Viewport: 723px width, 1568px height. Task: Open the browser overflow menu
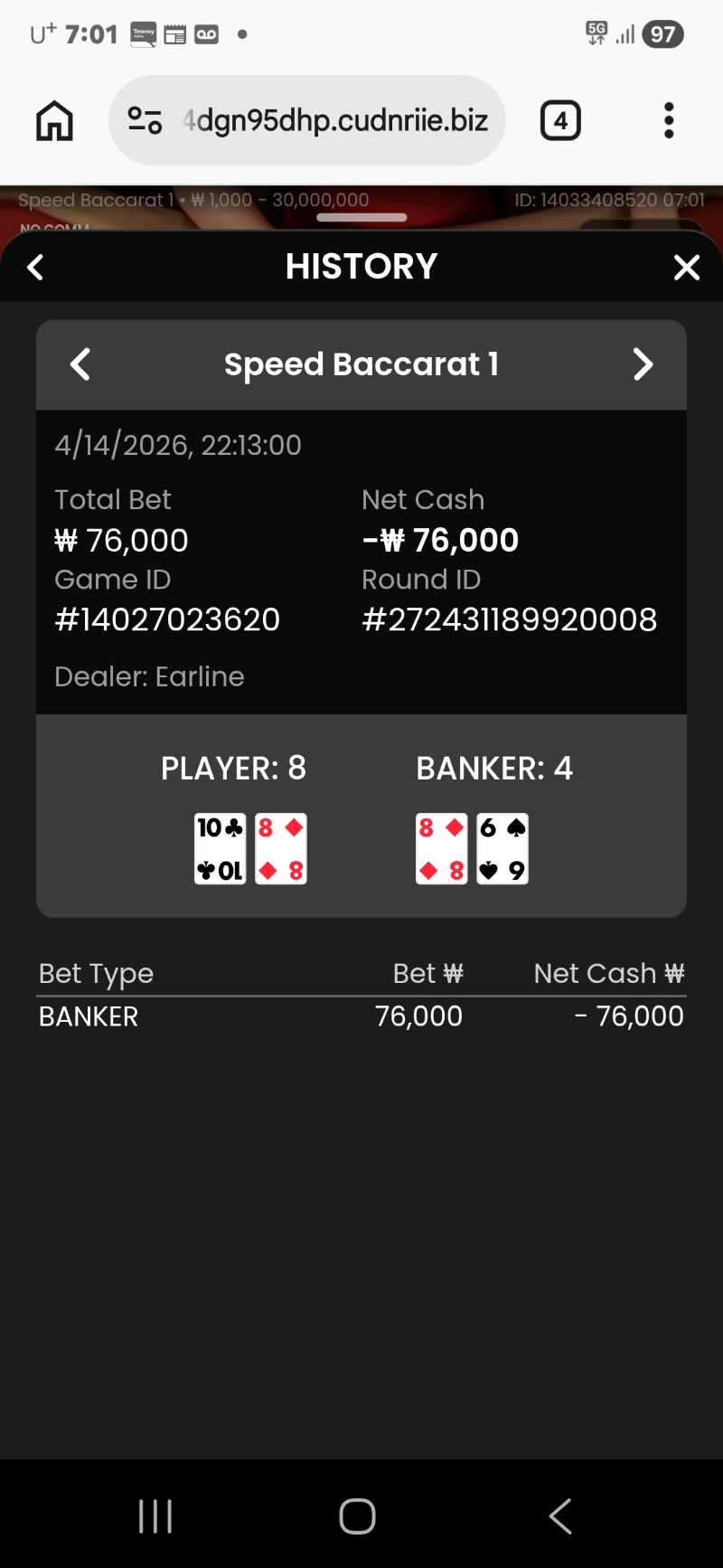(x=669, y=120)
